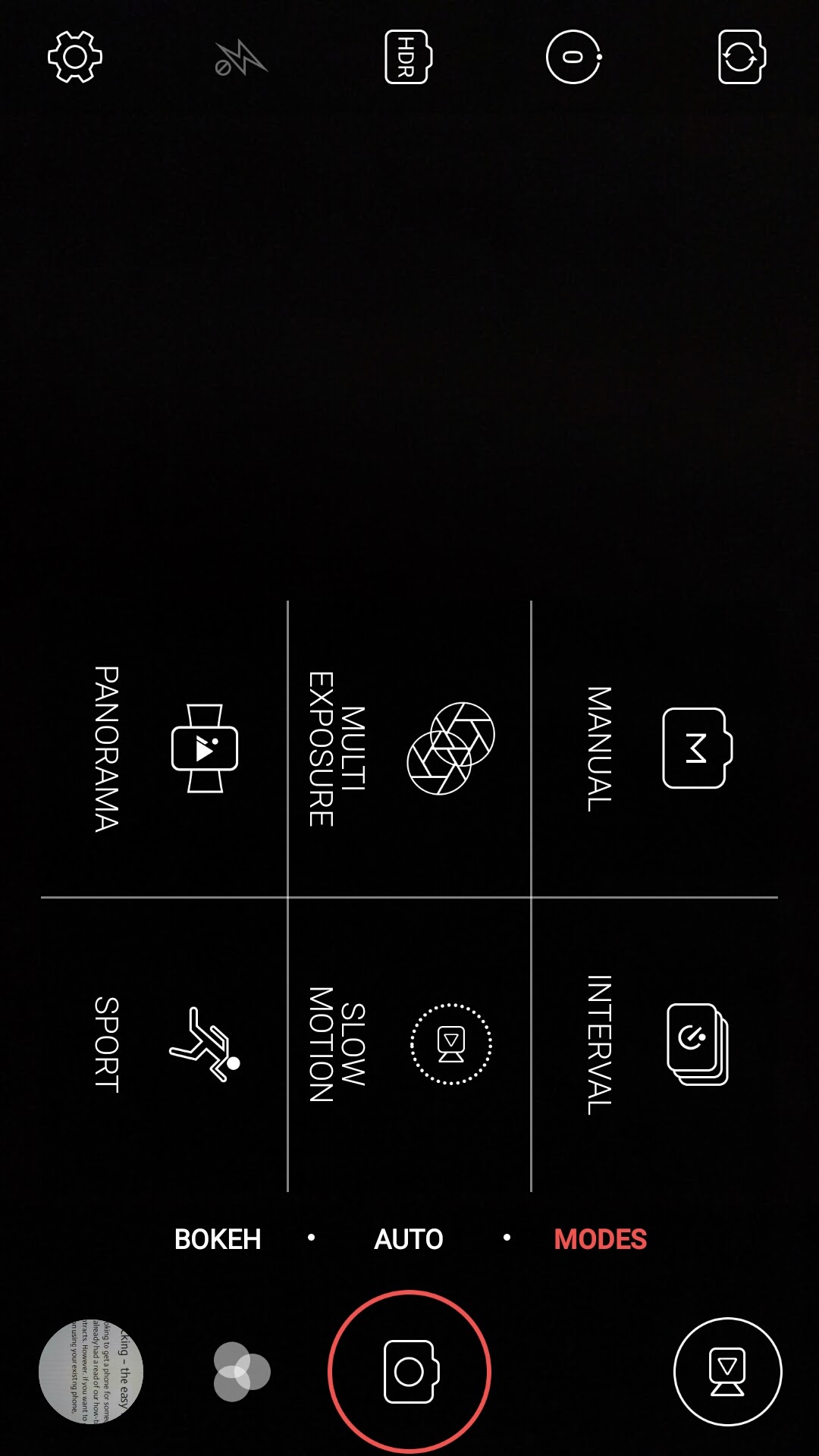Select Multi Exposure mode

tap(409, 748)
